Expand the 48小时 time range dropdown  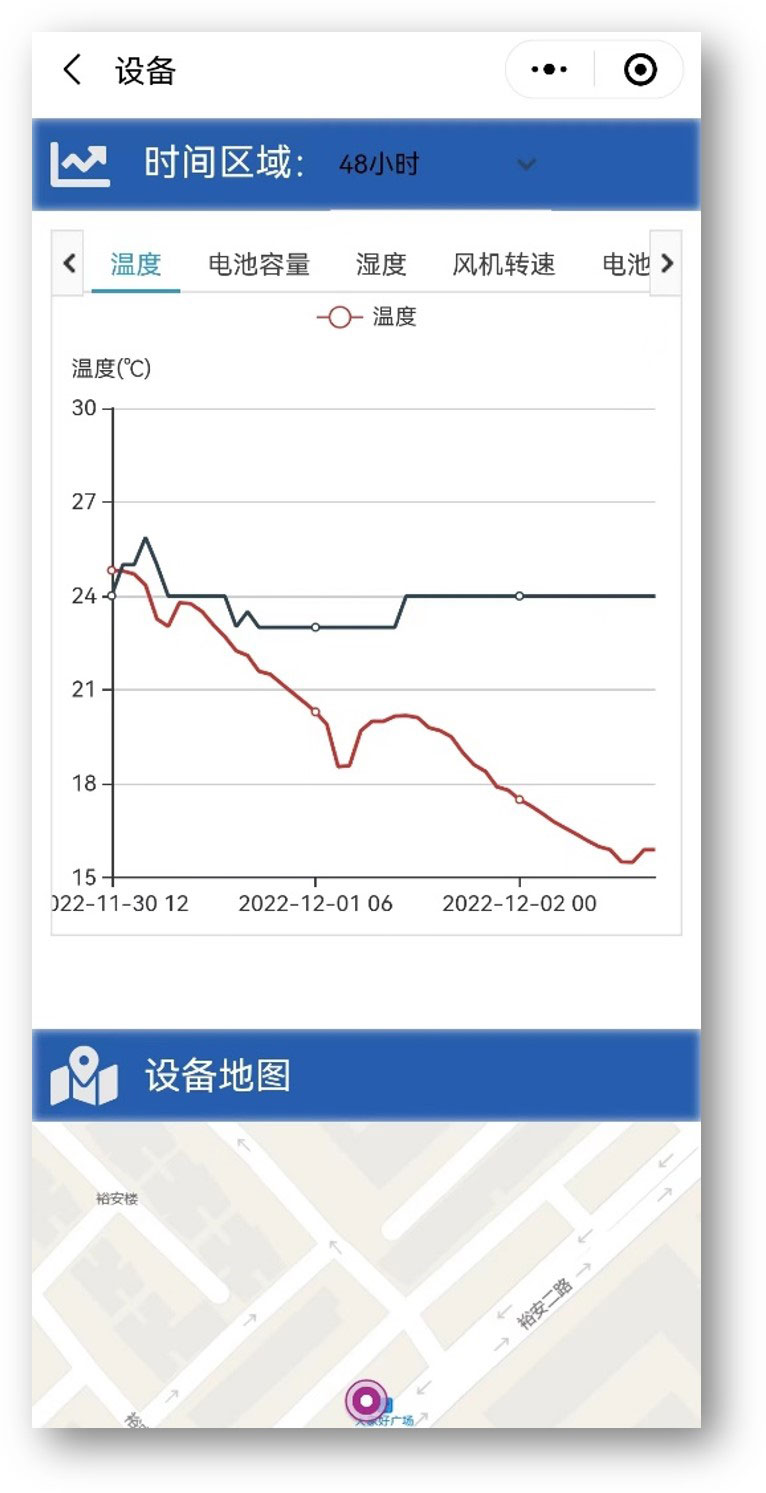coord(526,165)
